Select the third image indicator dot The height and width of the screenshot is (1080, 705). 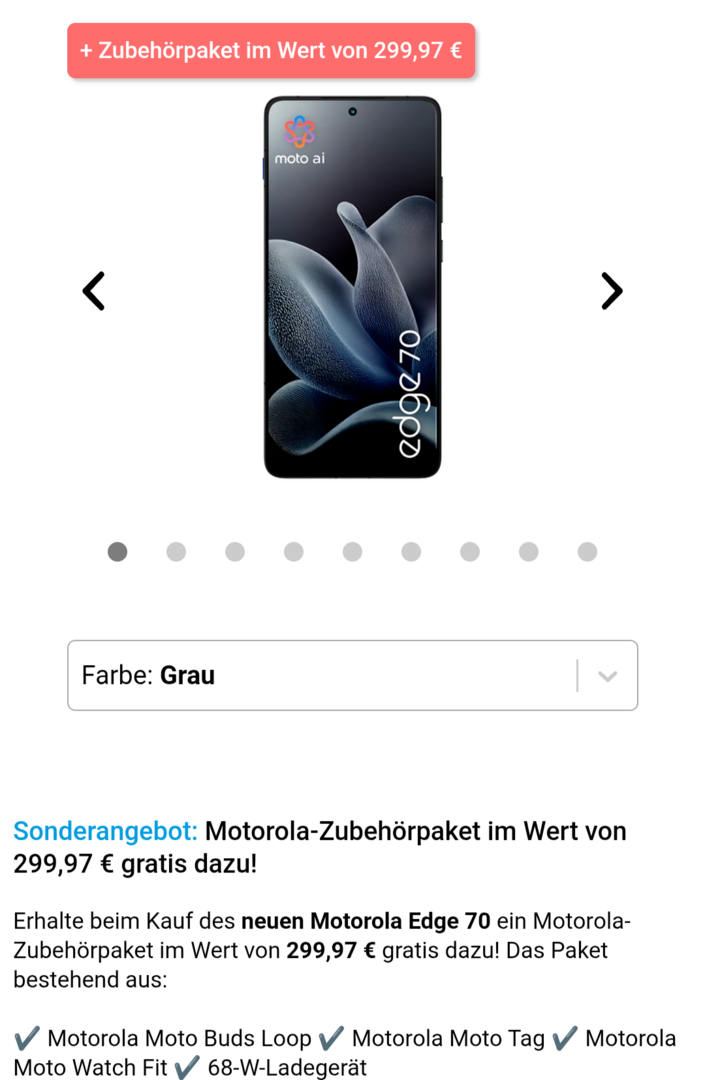235,552
